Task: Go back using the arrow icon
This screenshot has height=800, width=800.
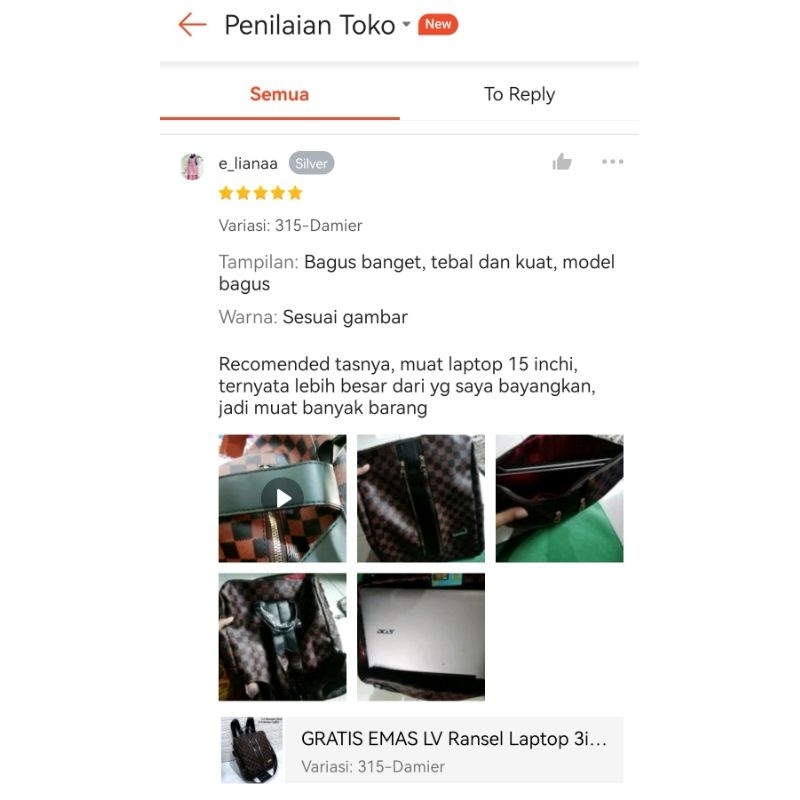Action: click(192, 24)
